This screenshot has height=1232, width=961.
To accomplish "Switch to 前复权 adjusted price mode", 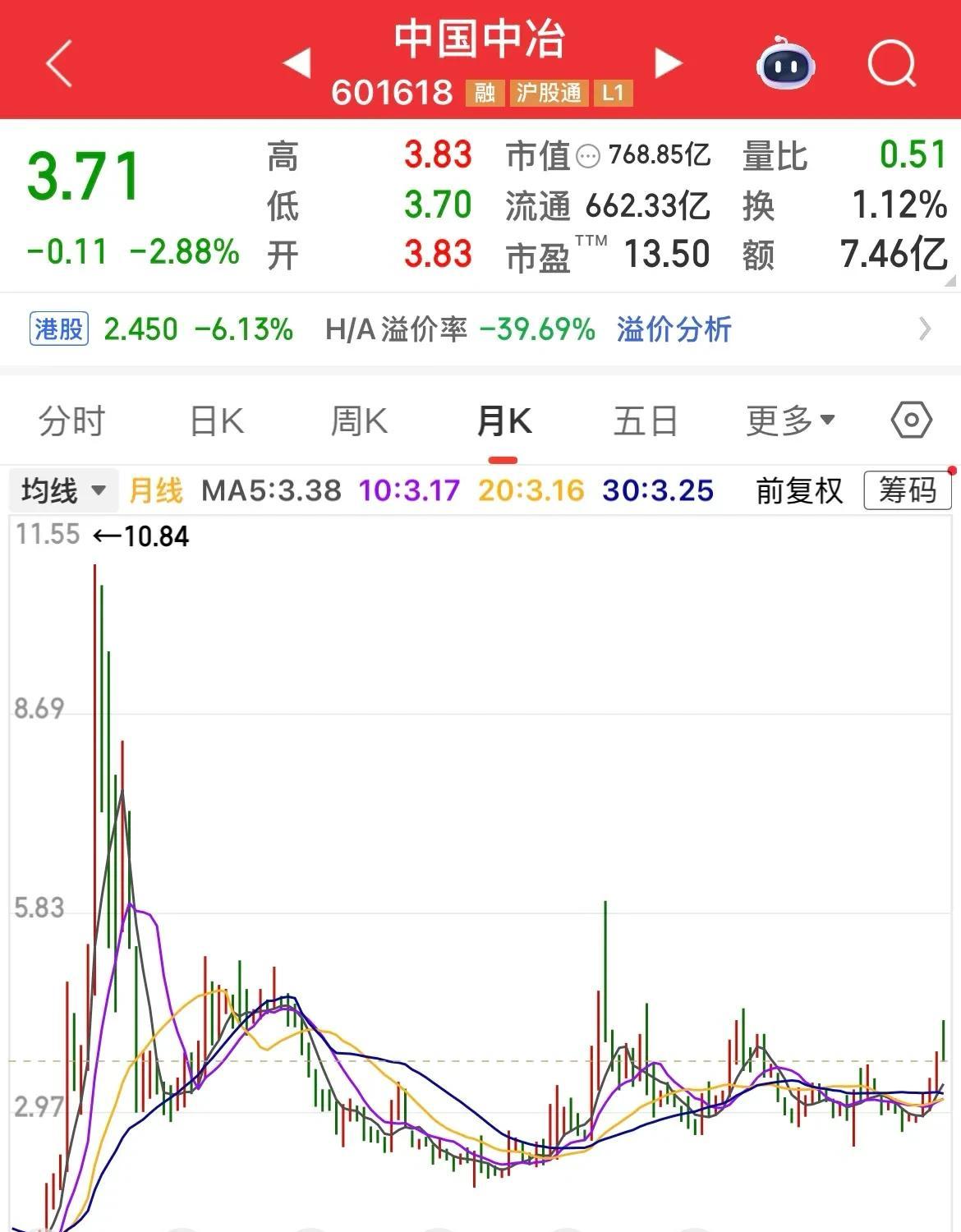I will [798, 490].
